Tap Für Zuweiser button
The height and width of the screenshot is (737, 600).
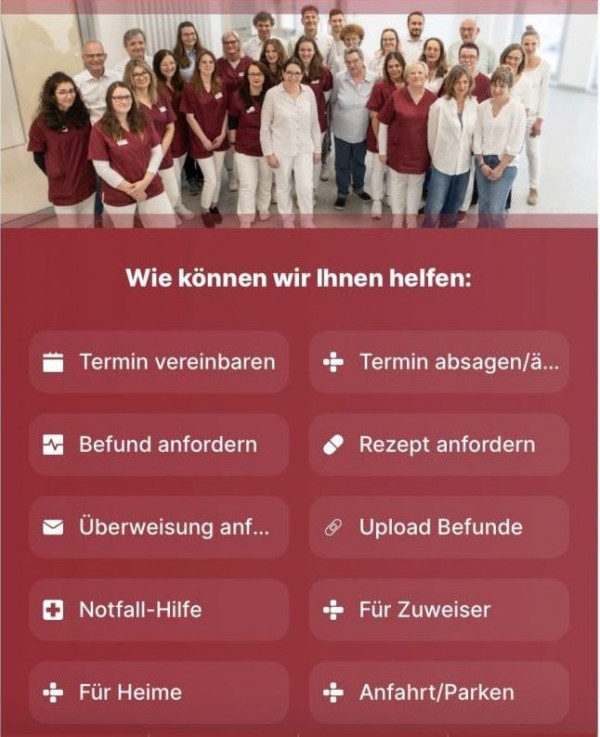point(439,609)
